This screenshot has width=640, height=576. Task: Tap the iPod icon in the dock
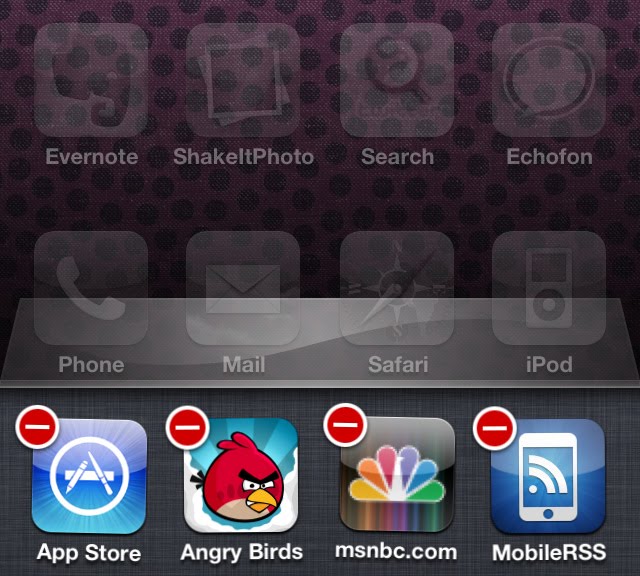point(549,288)
